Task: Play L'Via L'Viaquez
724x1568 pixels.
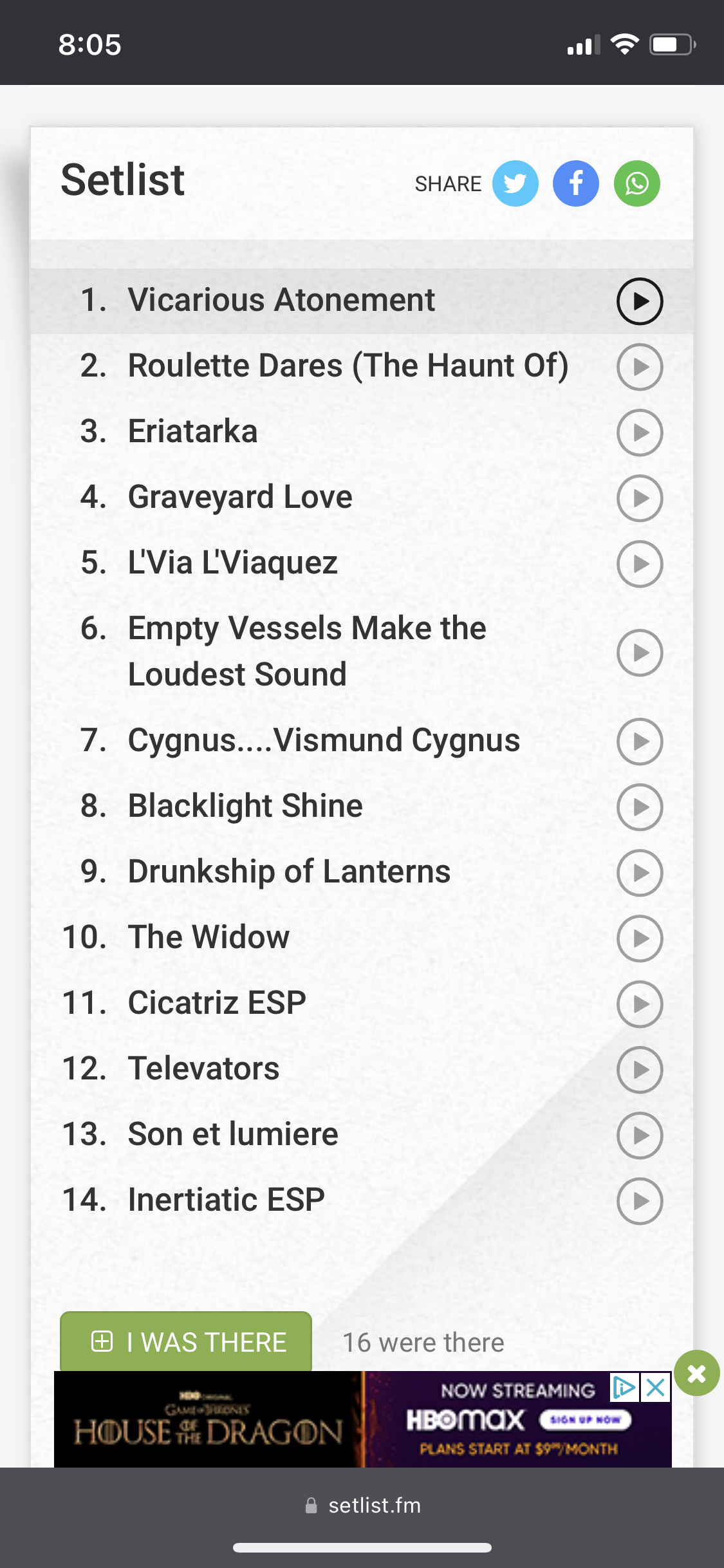Action: (639, 564)
